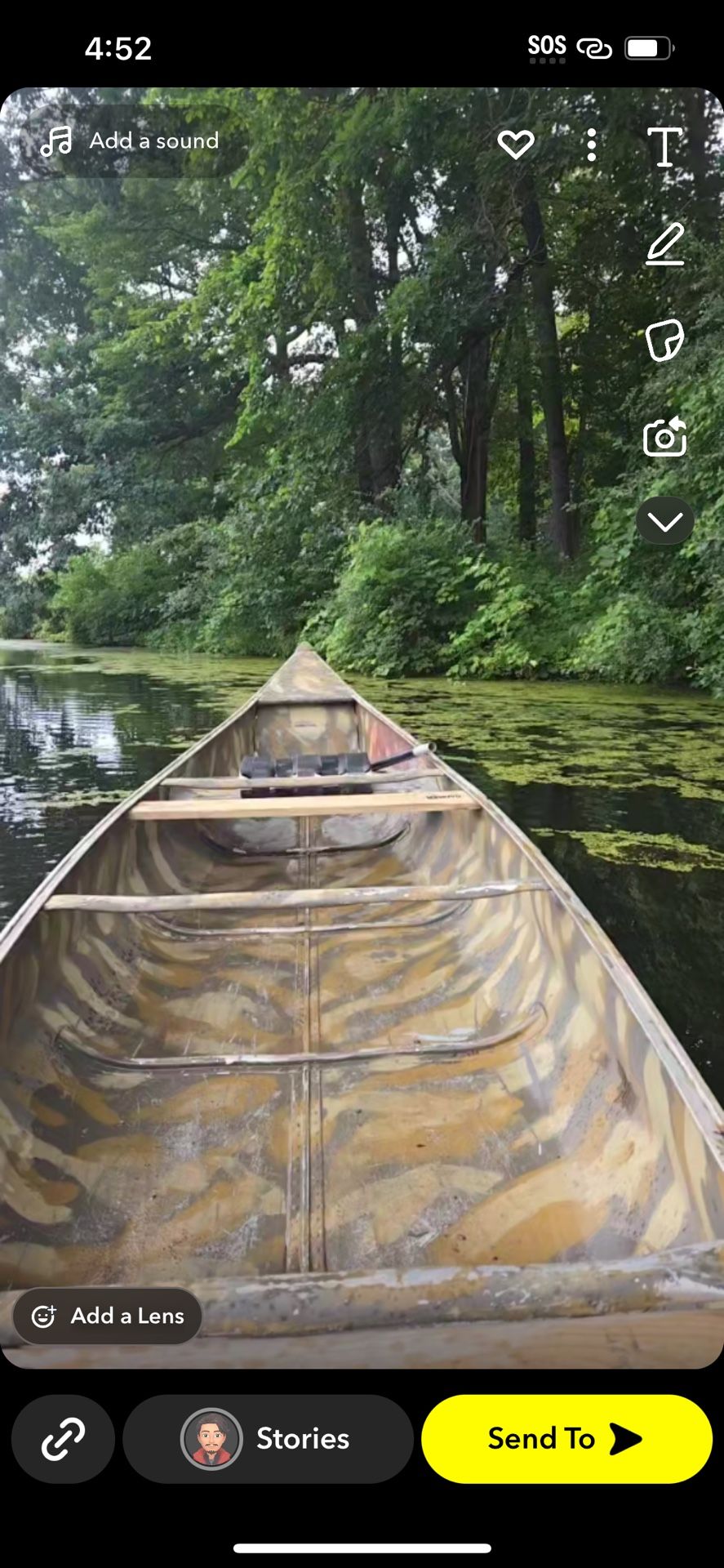Tap the link icon button
Viewport: 724px width, 1568px height.
pos(63,1438)
